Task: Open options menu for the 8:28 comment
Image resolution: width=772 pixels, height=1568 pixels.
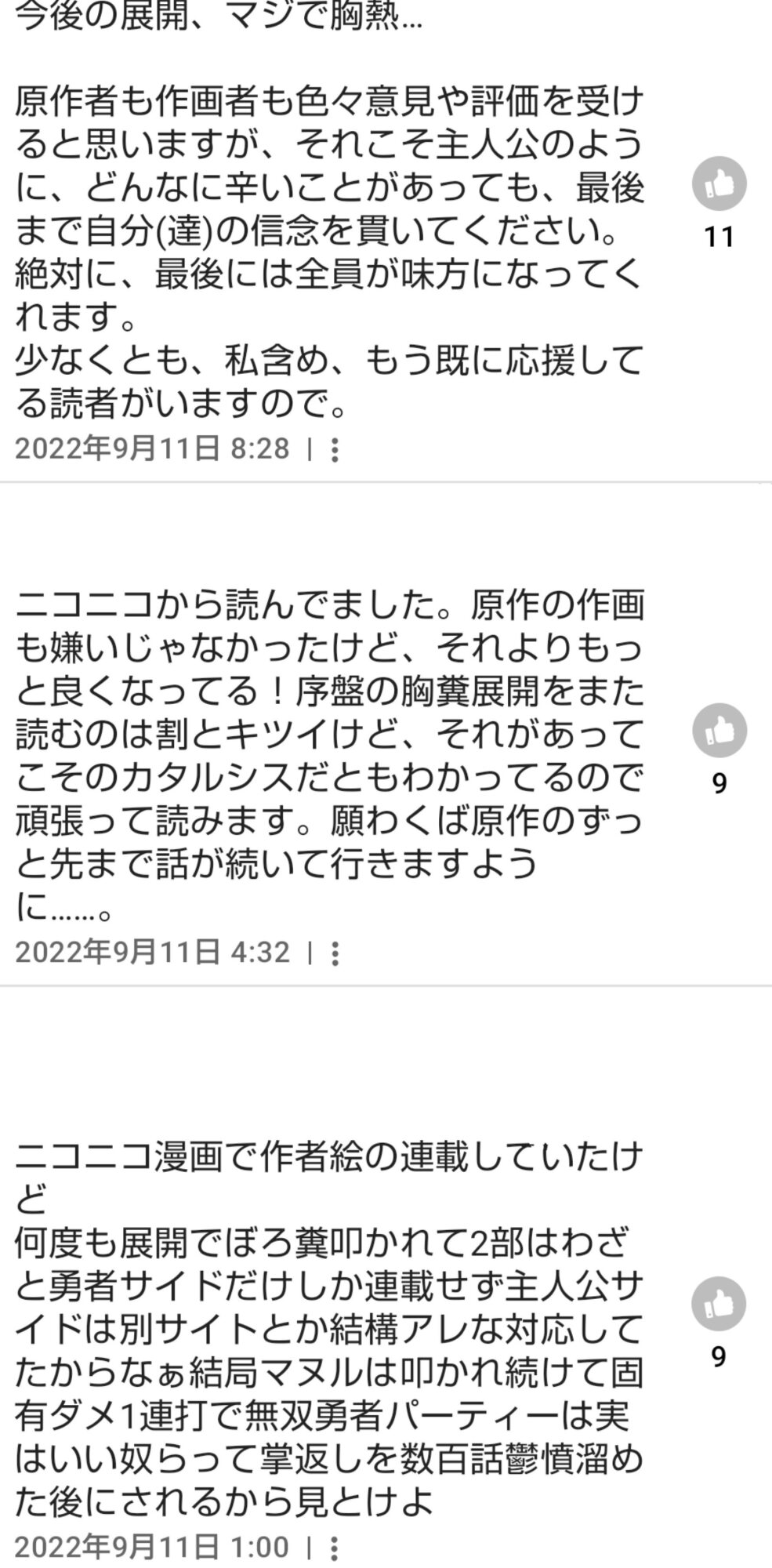Action: click(335, 450)
